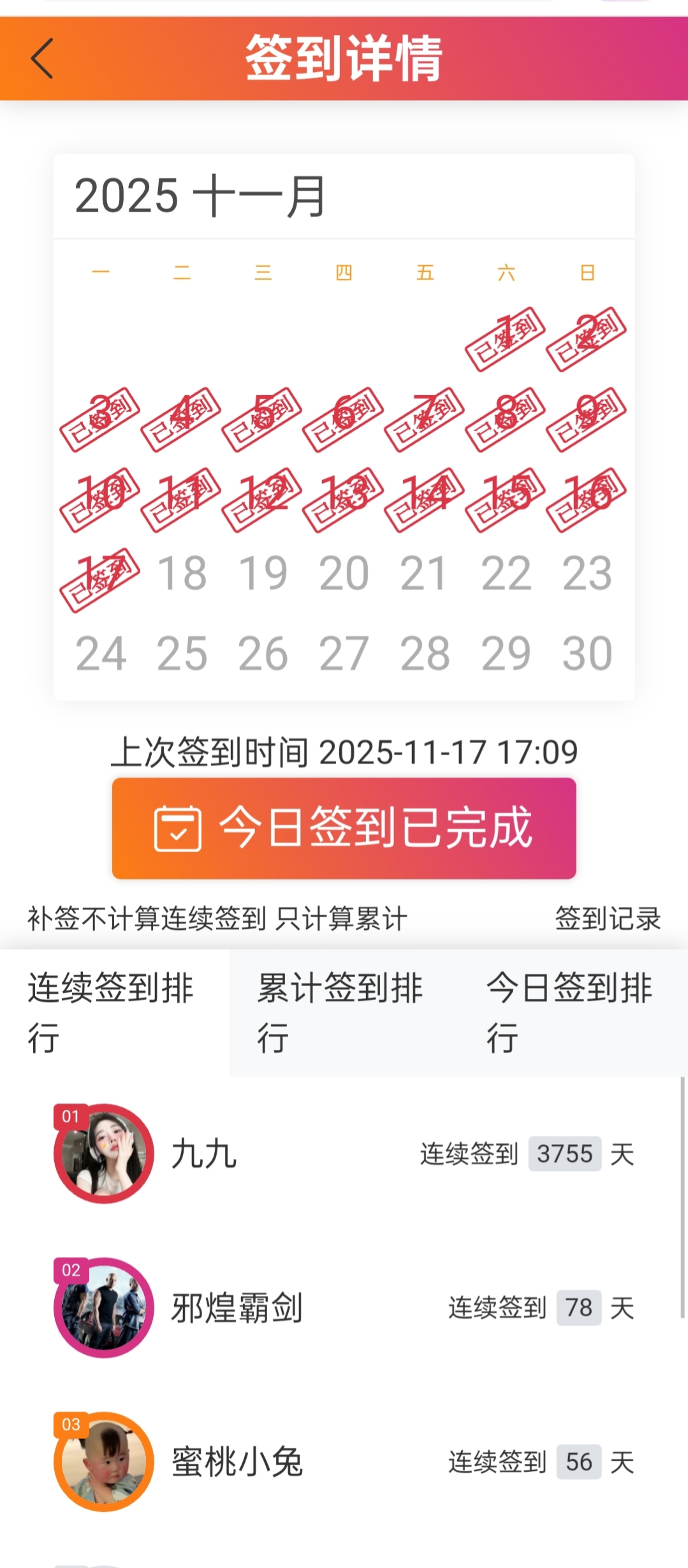Open 签到记录 sign-in history
This screenshot has height=1568, width=688.
tap(607, 918)
